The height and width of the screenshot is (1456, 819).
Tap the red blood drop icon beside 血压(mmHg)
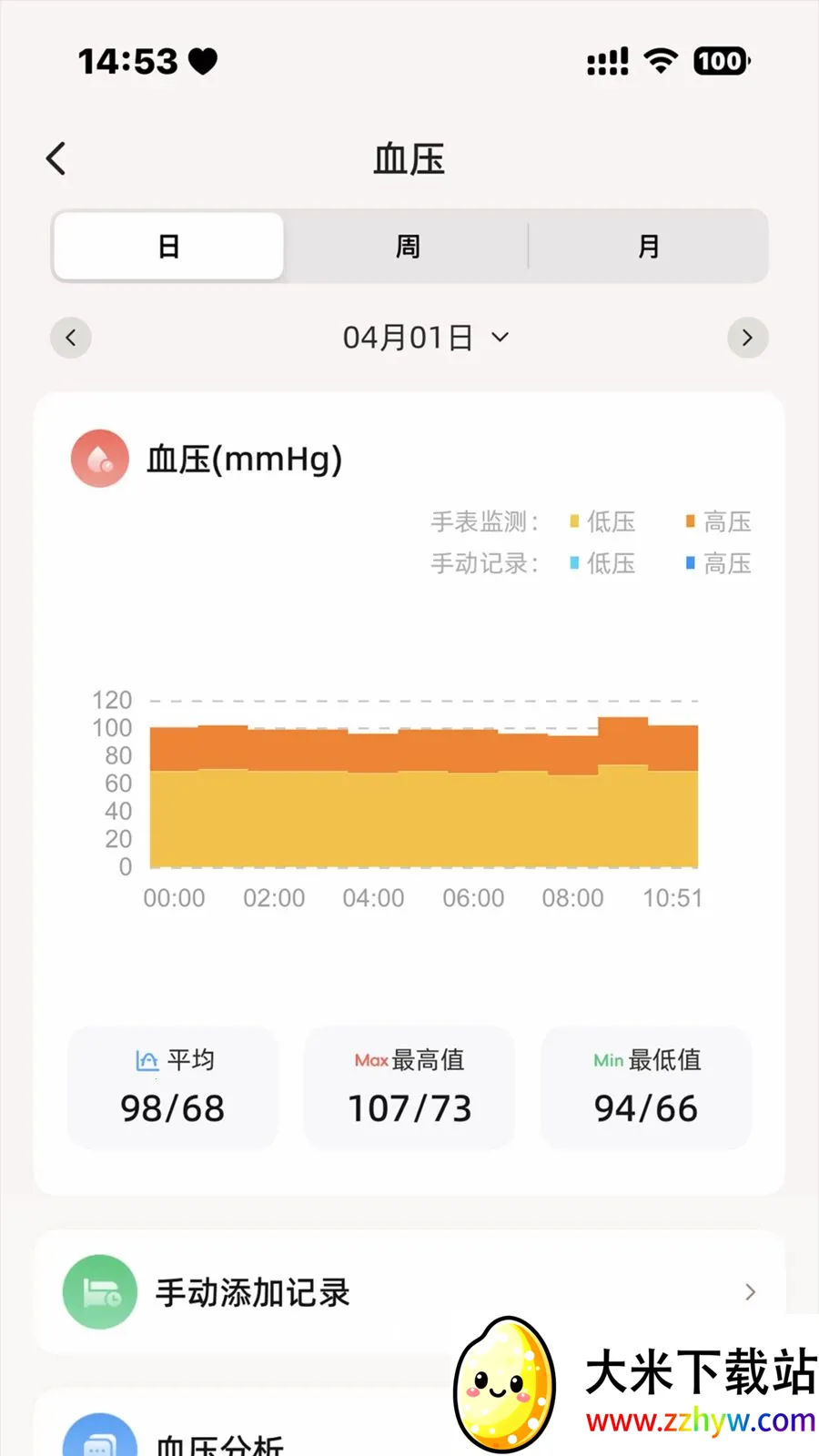coord(99,459)
